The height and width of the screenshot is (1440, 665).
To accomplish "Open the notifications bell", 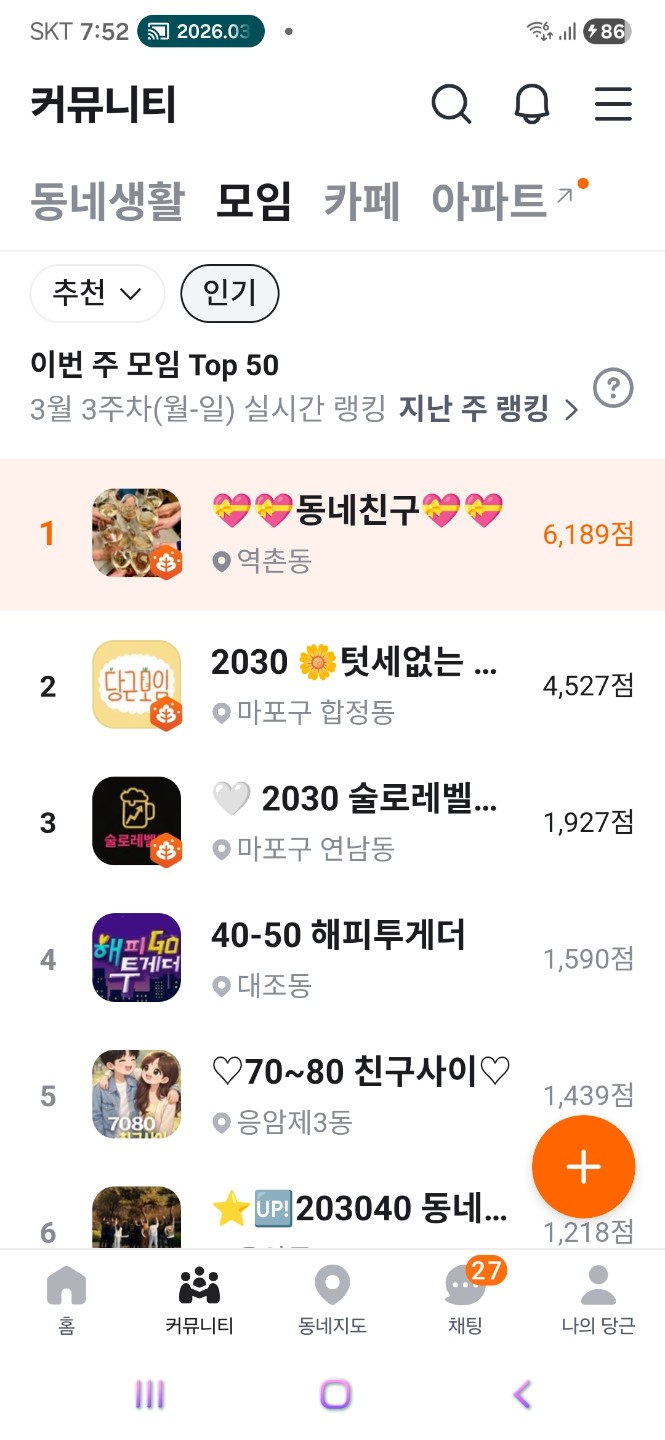I will (532, 104).
